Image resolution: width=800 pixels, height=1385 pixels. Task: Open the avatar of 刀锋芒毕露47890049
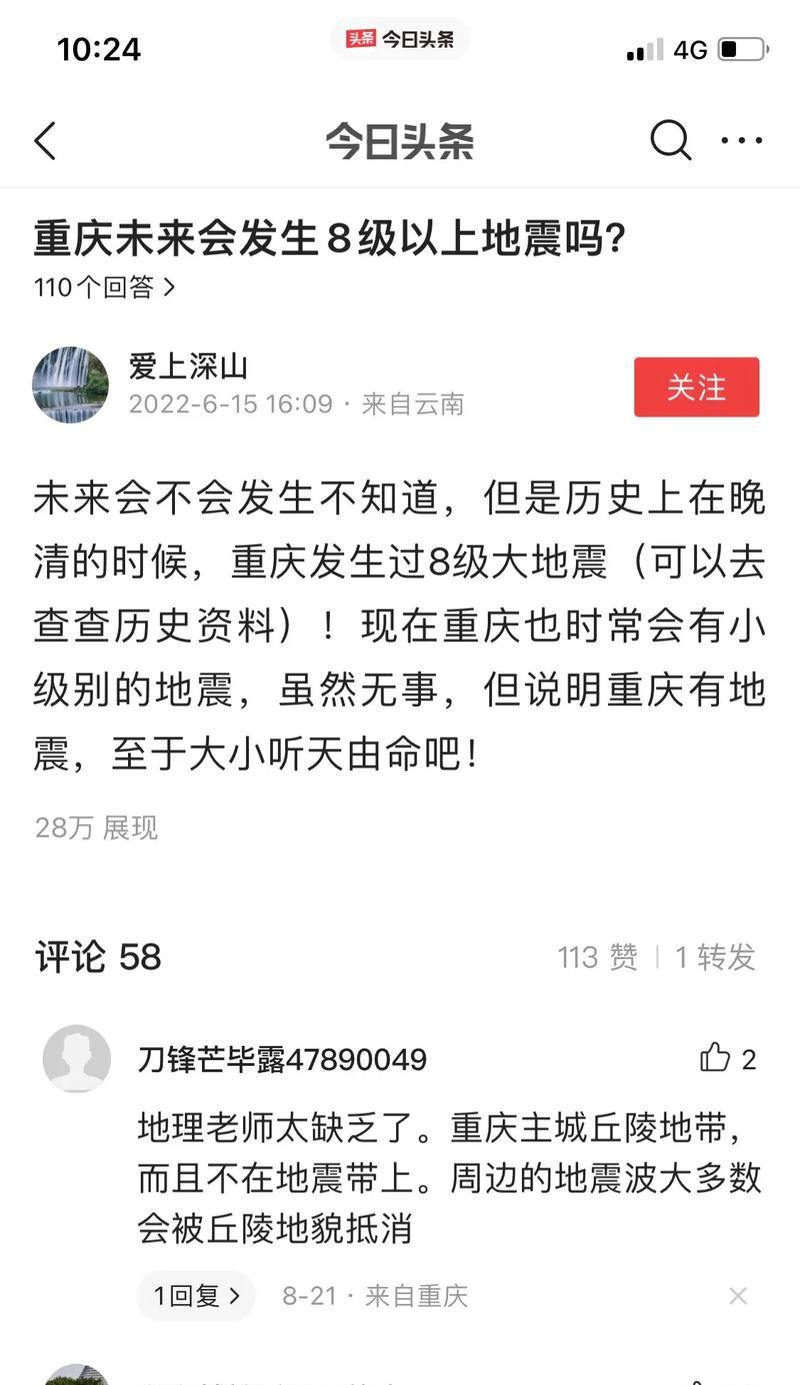[x=77, y=1058]
